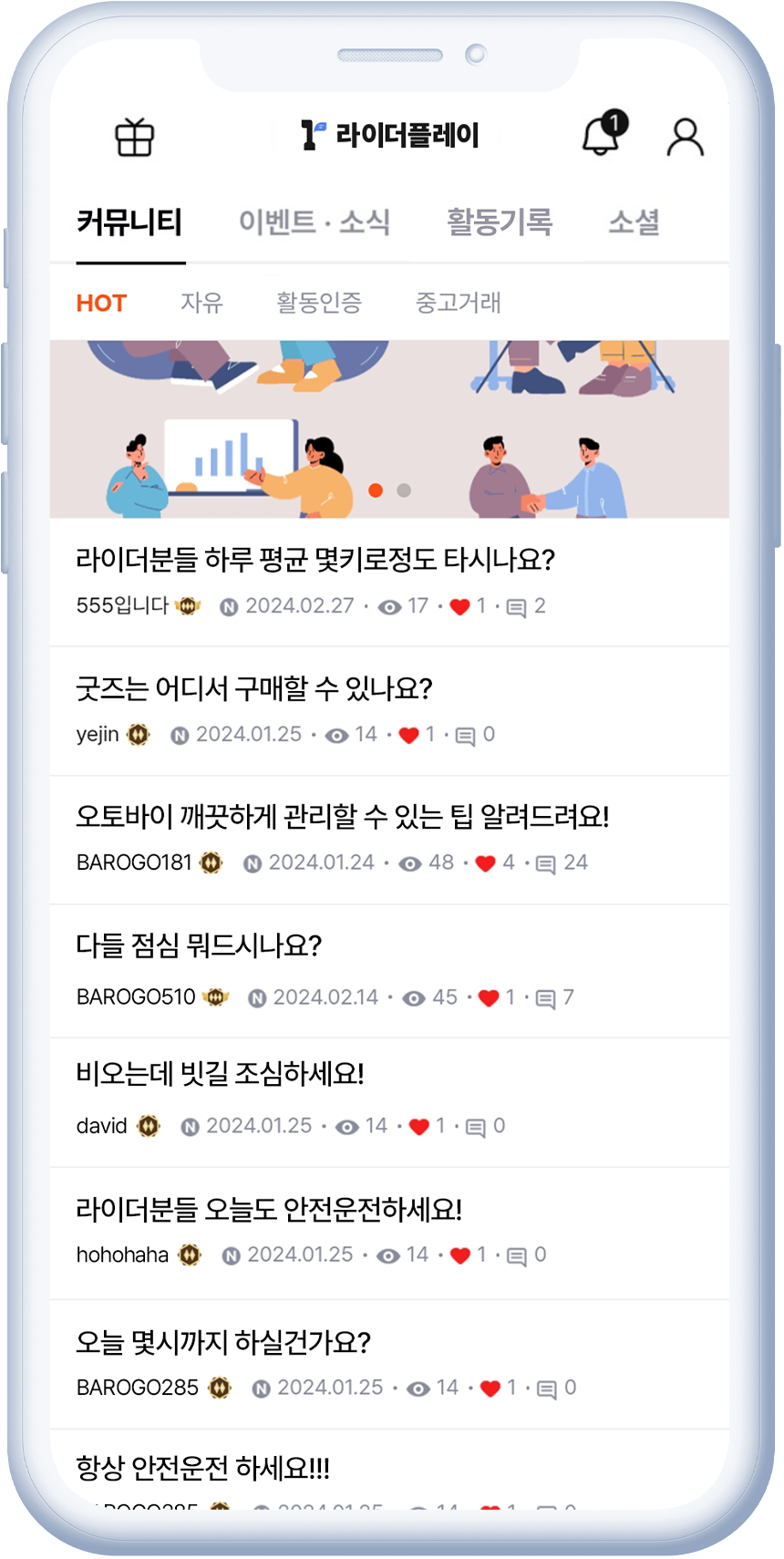Open post 굿즈는 어디서 구매할 수 있나요?
Image resolution: width=784 pixels, height=1559 pixels.
pos(389,711)
